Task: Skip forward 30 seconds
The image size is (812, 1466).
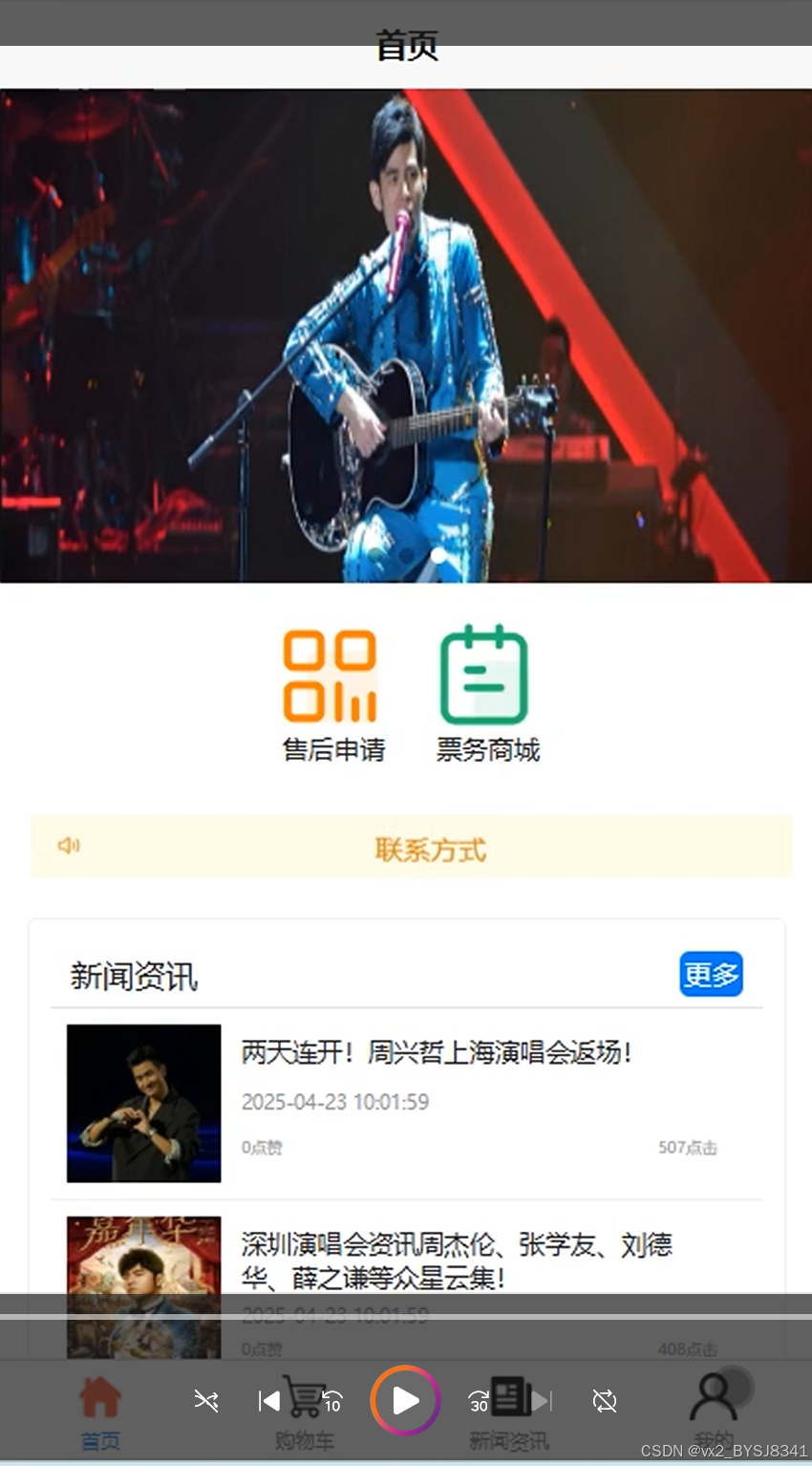Action: [x=479, y=1402]
